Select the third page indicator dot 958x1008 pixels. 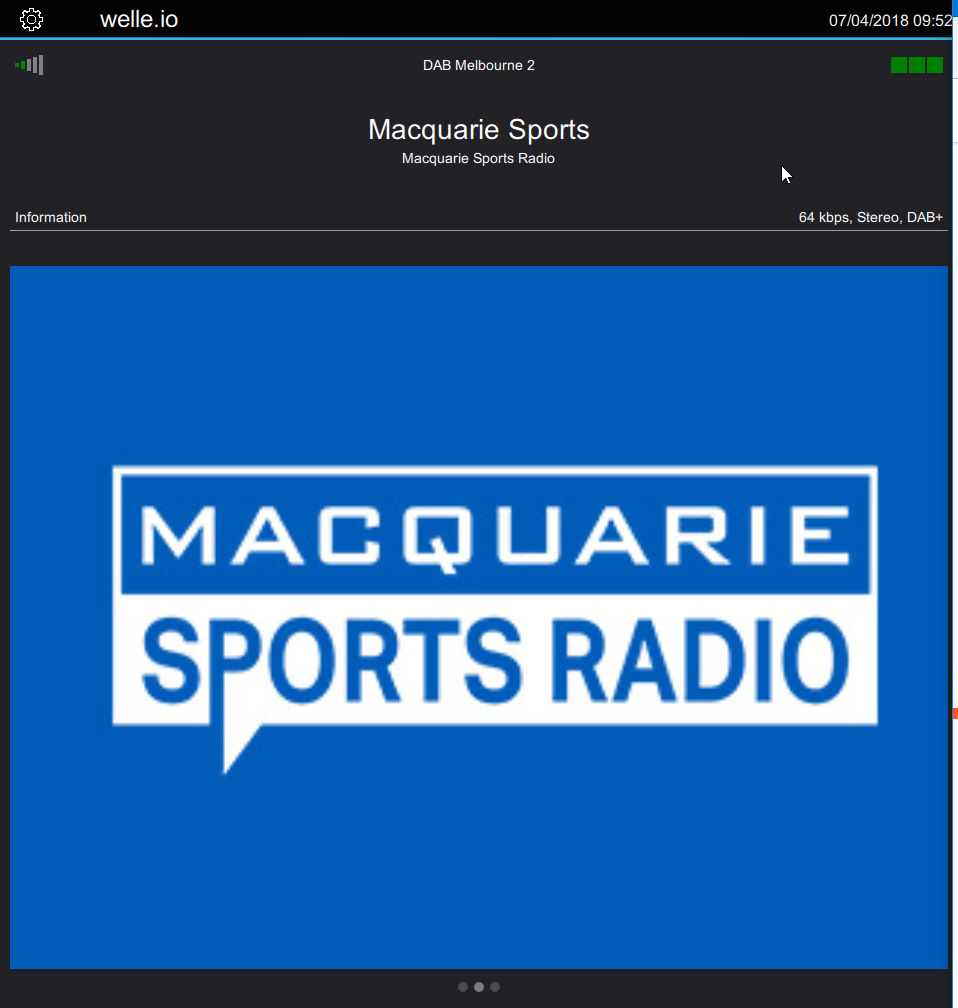(495, 987)
